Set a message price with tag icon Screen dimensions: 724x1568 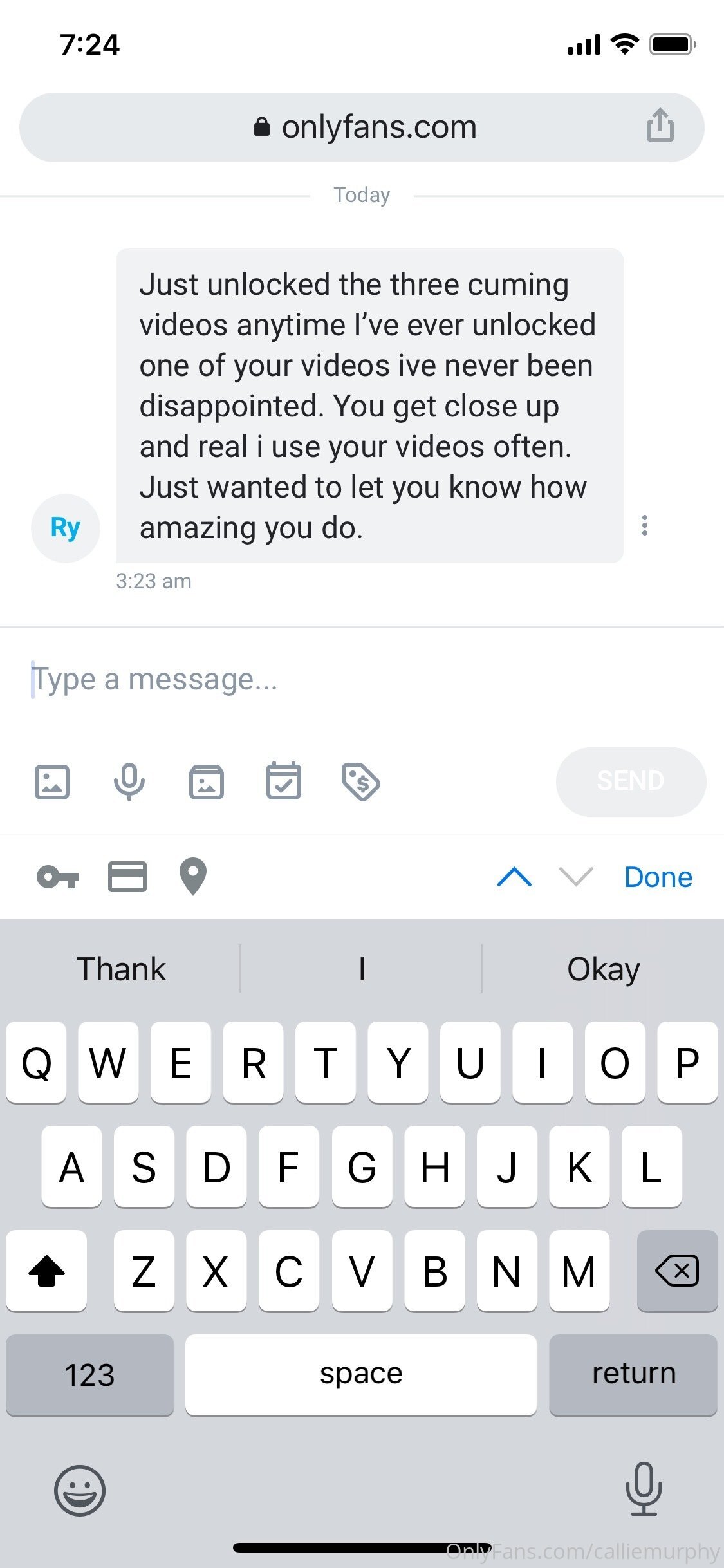361,782
